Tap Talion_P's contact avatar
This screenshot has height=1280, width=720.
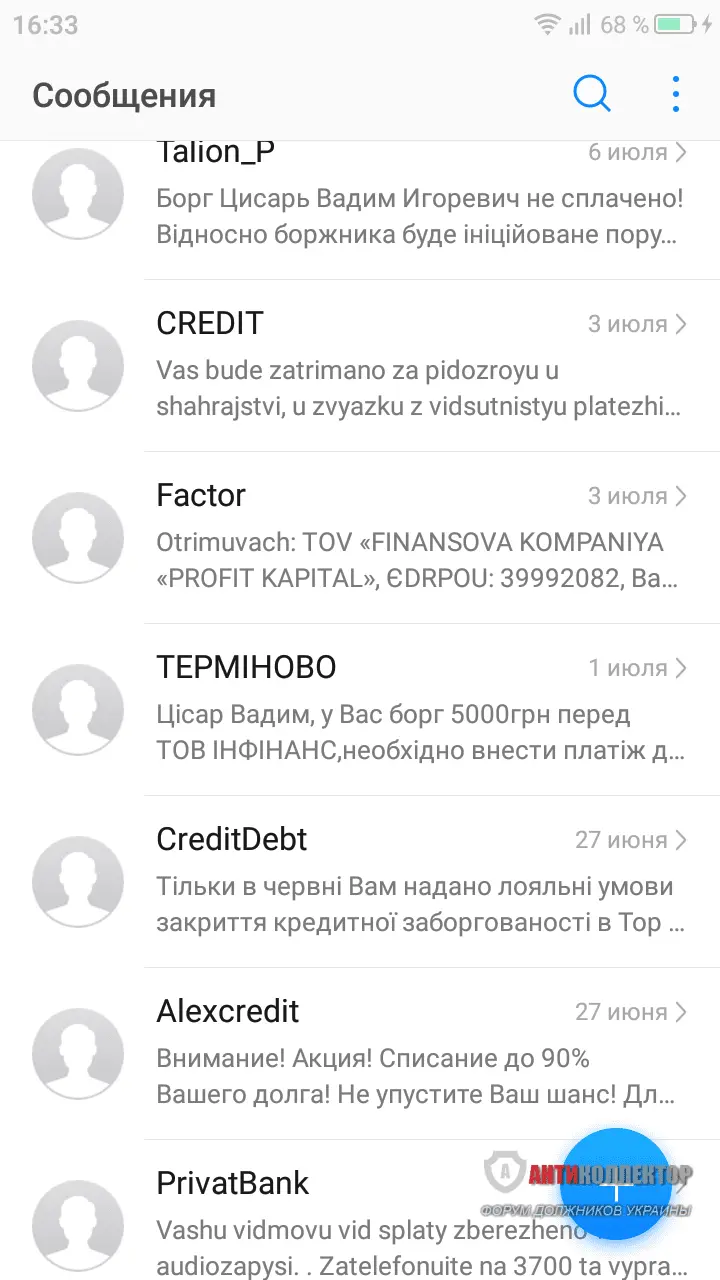click(x=78, y=193)
